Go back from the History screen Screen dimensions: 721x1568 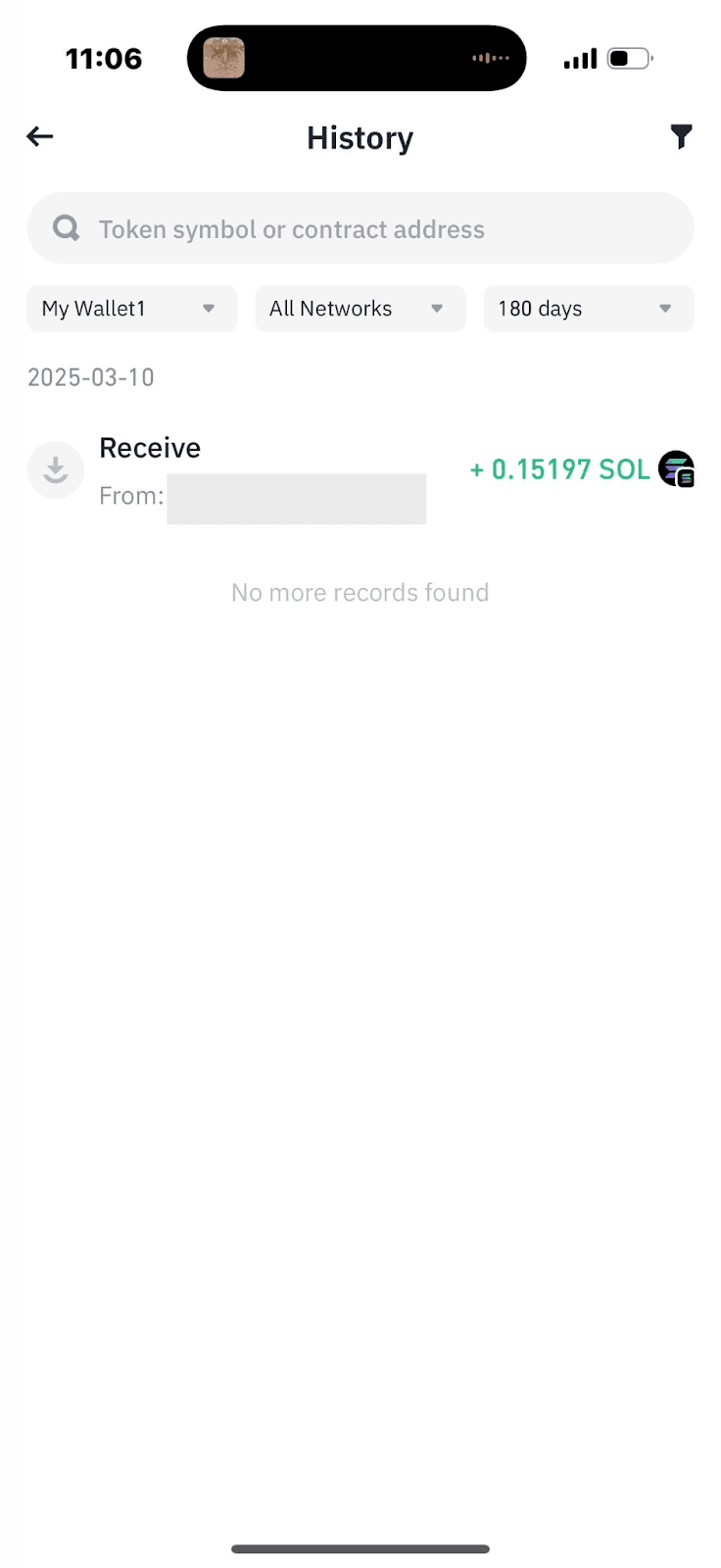[40, 137]
